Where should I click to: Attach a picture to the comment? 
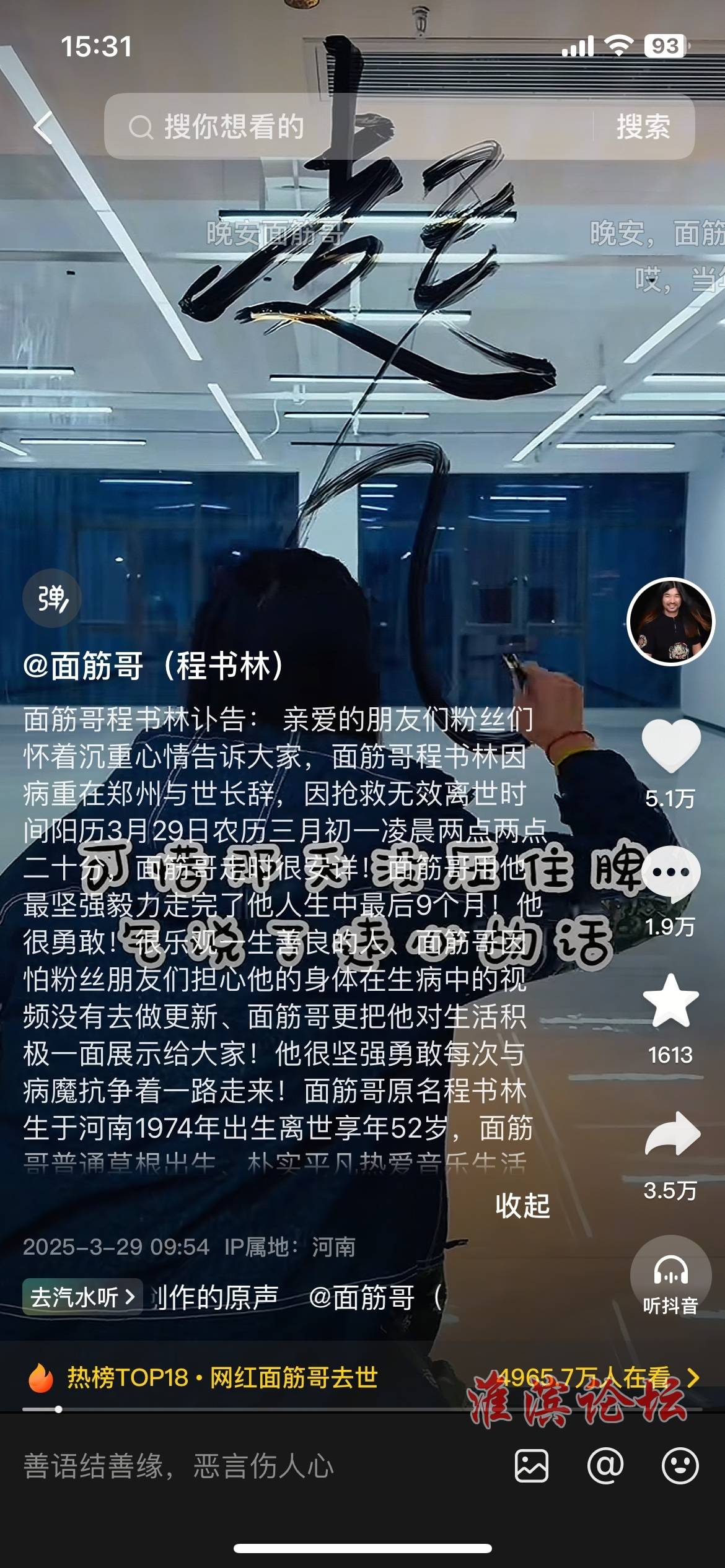(532, 1466)
